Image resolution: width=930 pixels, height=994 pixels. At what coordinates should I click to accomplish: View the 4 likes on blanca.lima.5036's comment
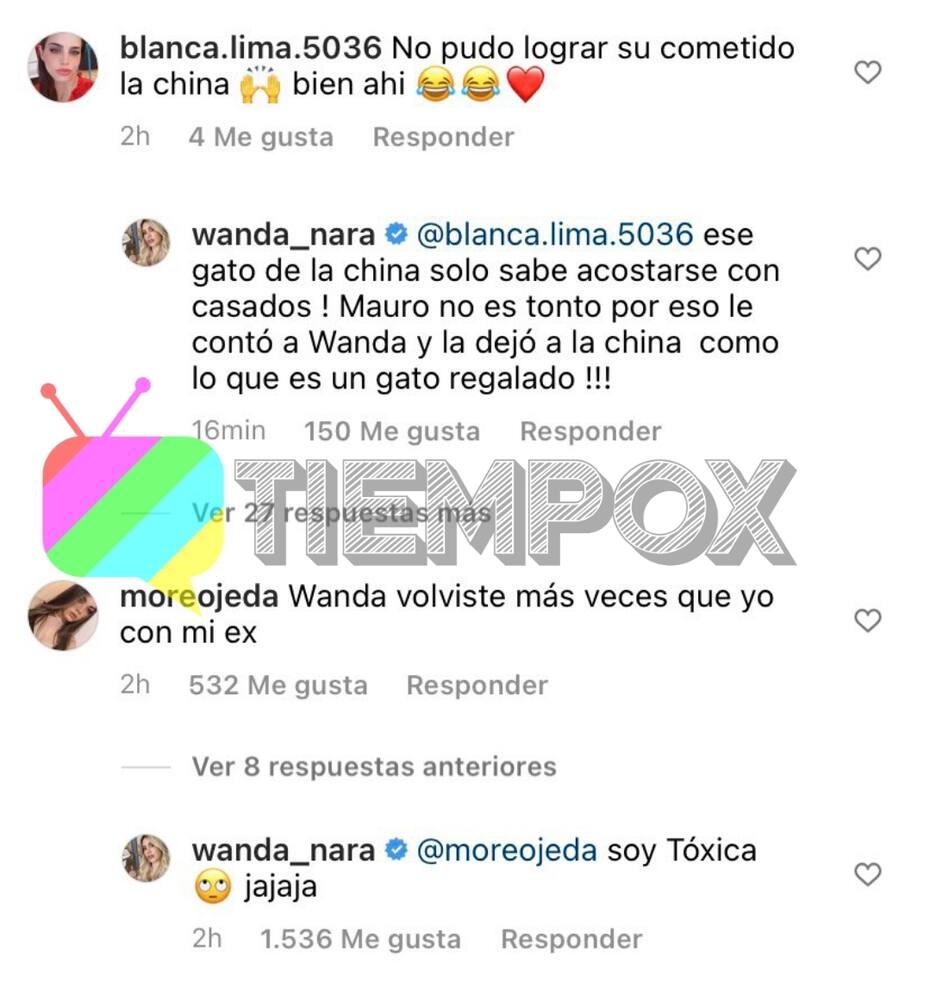click(x=261, y=137)
